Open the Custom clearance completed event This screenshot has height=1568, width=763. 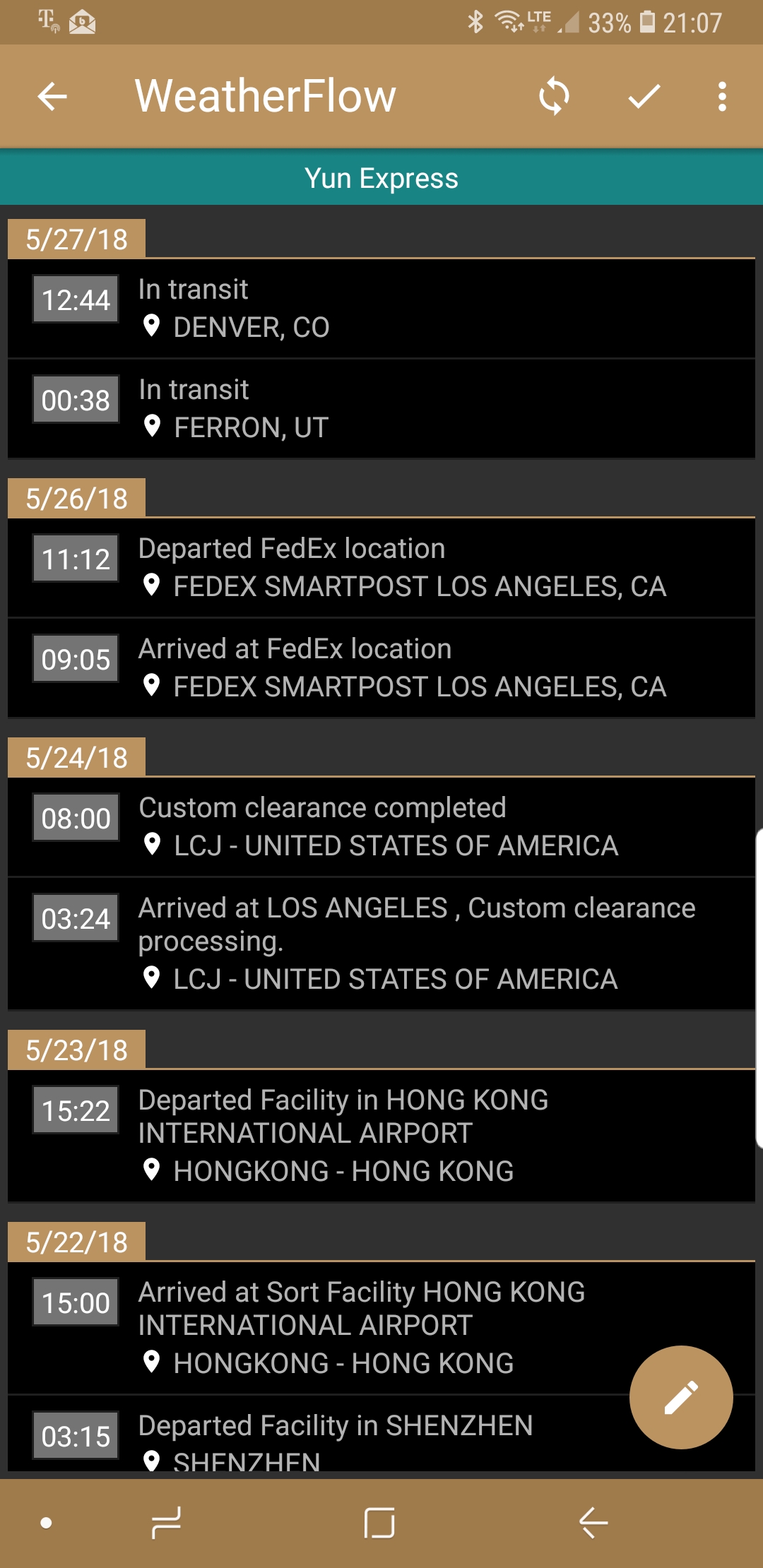tap(381, 825)
